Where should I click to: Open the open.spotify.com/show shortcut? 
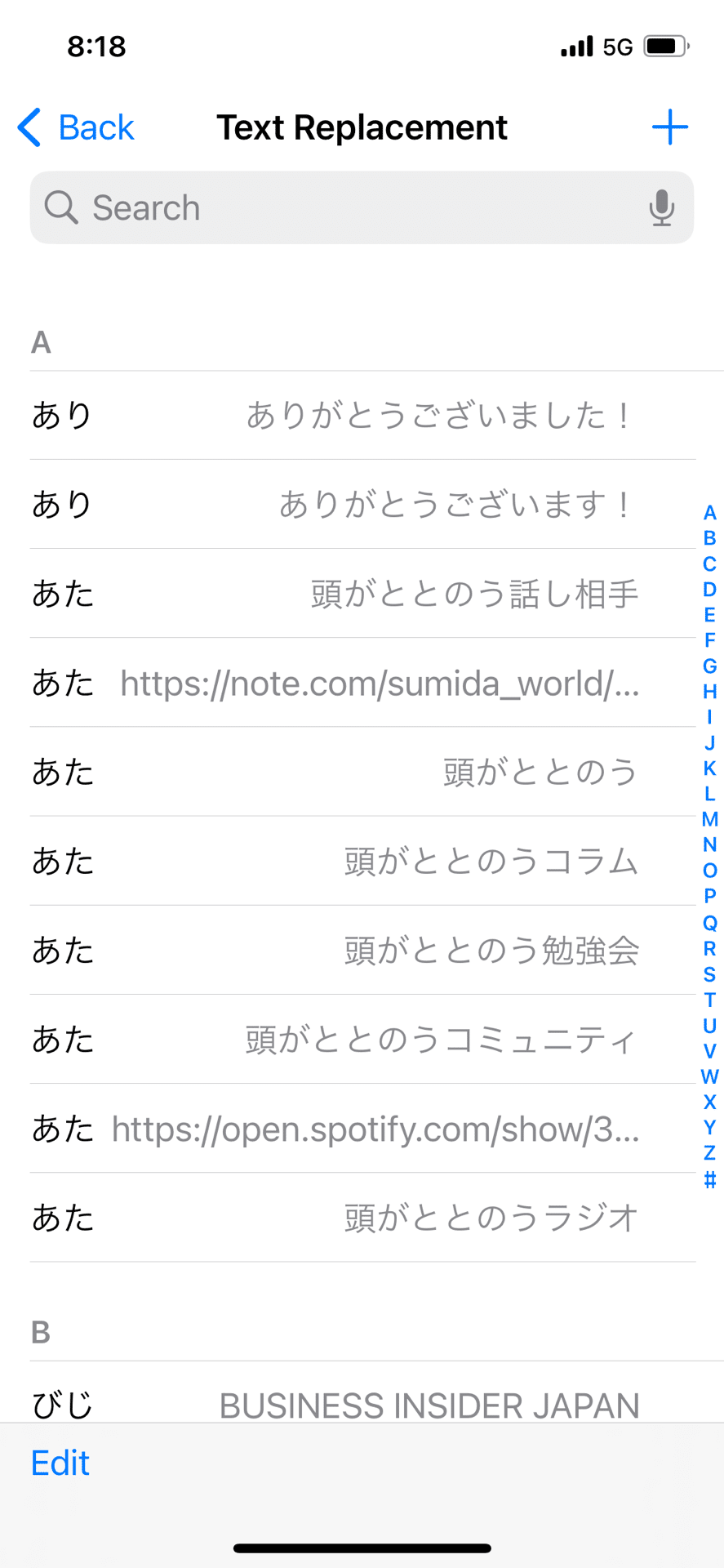pos(359,1129)
